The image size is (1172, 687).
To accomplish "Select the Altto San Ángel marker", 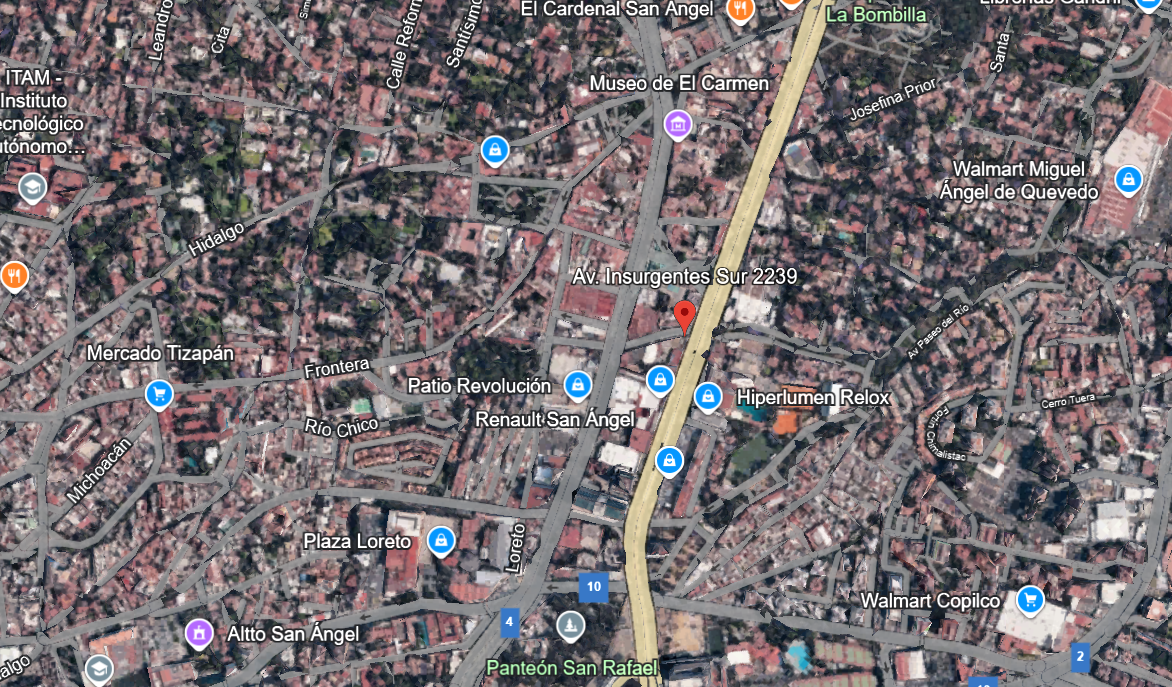I will pyautogui.click(x=199, y=634).
